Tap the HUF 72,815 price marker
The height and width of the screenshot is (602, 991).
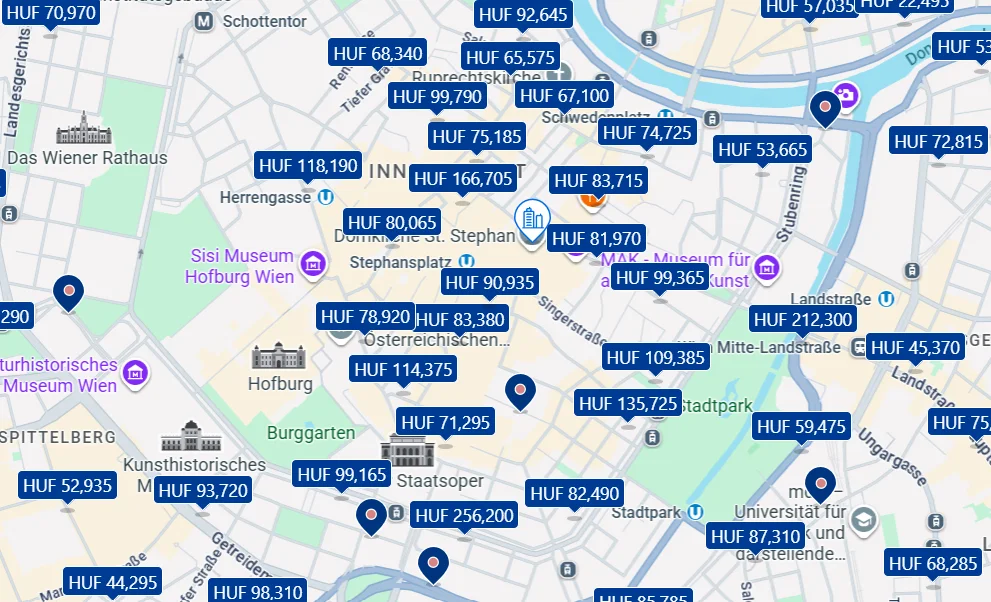pyautogui.click(x=938, y=142)
